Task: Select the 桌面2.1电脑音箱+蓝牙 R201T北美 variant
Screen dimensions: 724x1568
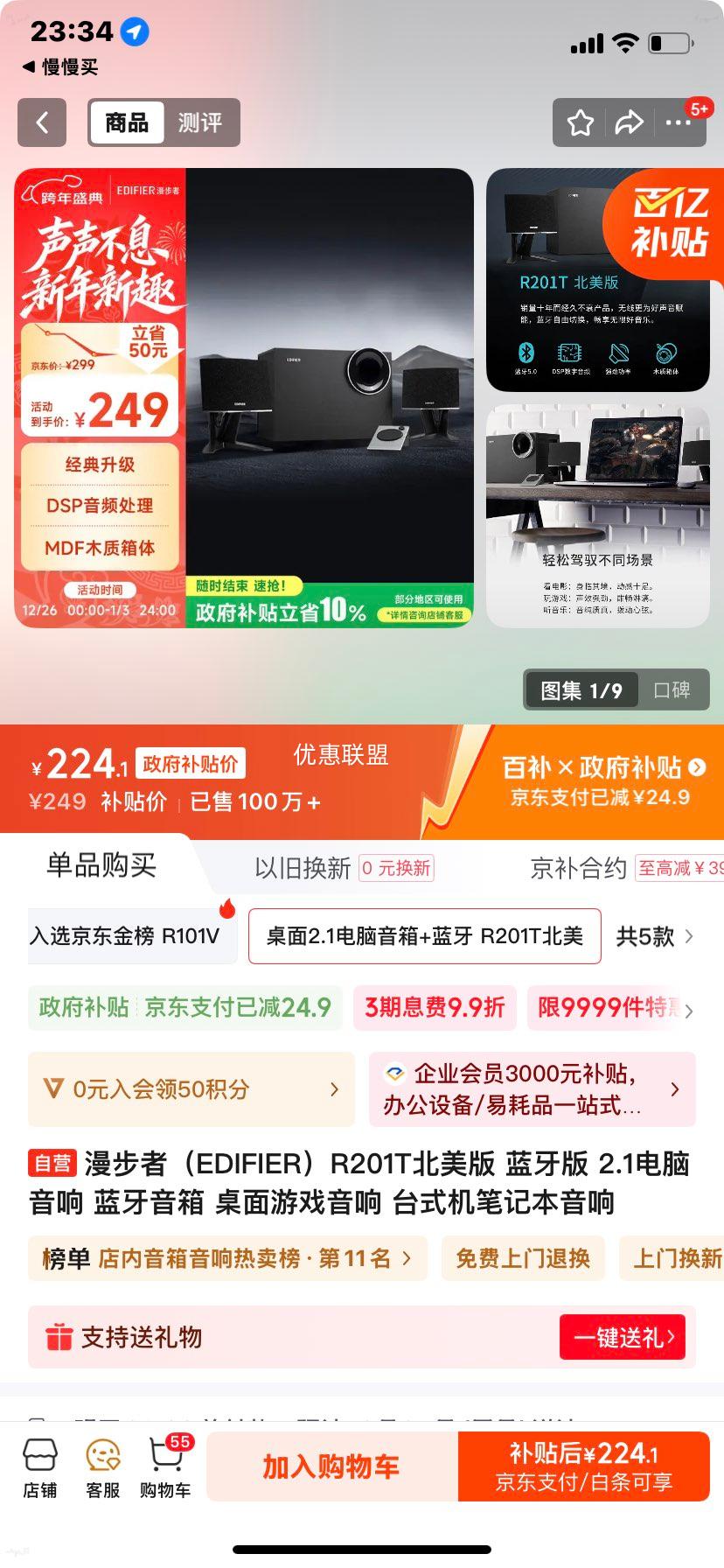Action: [424, 936]
